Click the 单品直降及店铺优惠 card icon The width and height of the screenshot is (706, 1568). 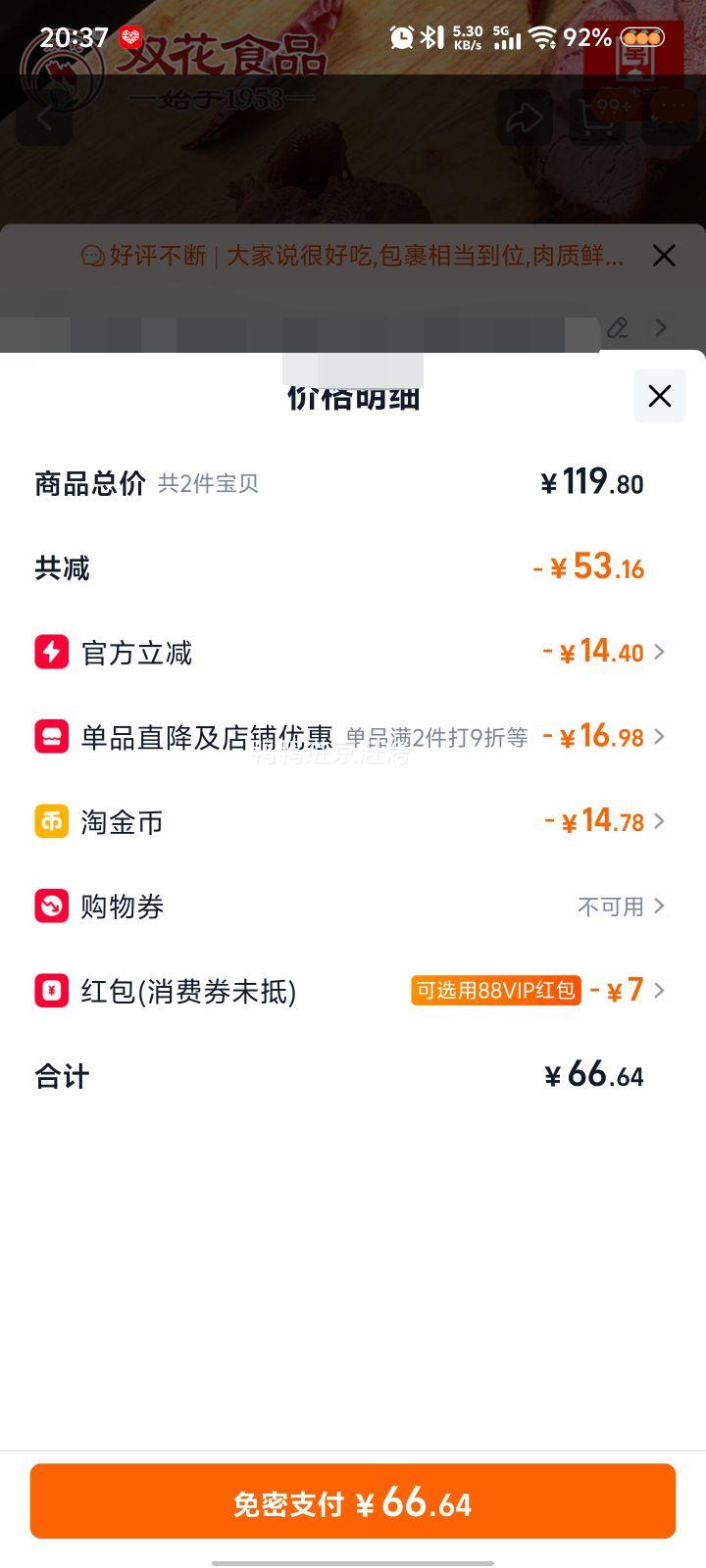pyautogui.click(x=51, y=736)
